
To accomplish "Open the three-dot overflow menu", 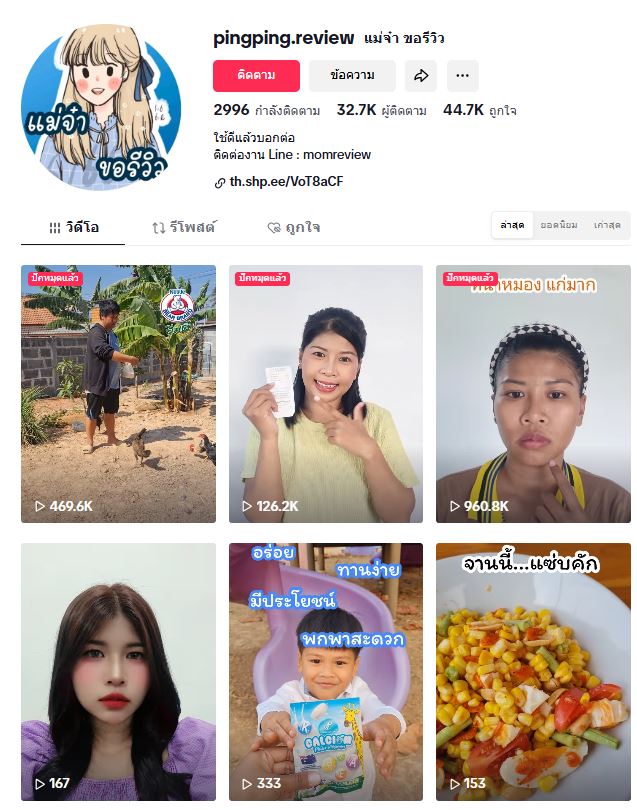I will click(462, 76).
